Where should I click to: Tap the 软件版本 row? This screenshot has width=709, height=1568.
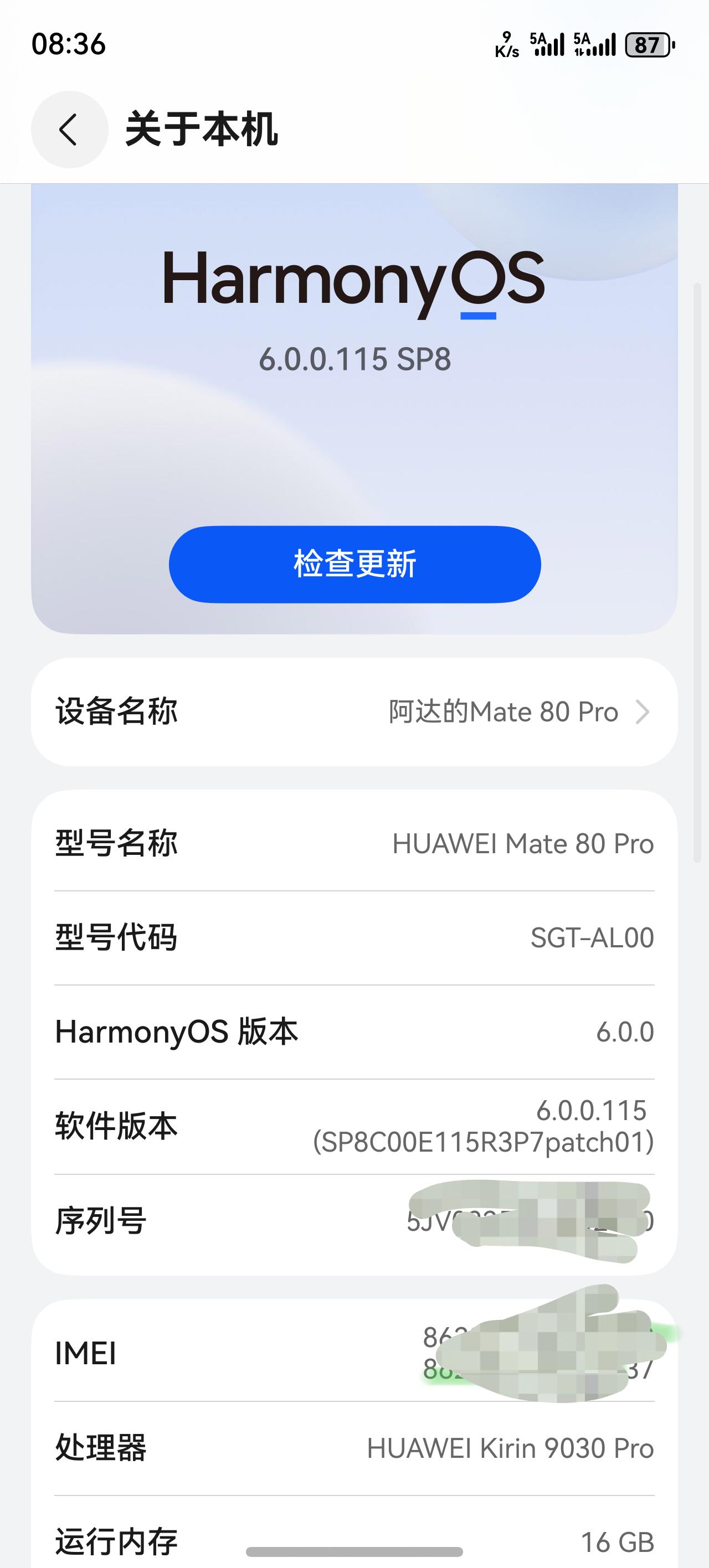353,1126
